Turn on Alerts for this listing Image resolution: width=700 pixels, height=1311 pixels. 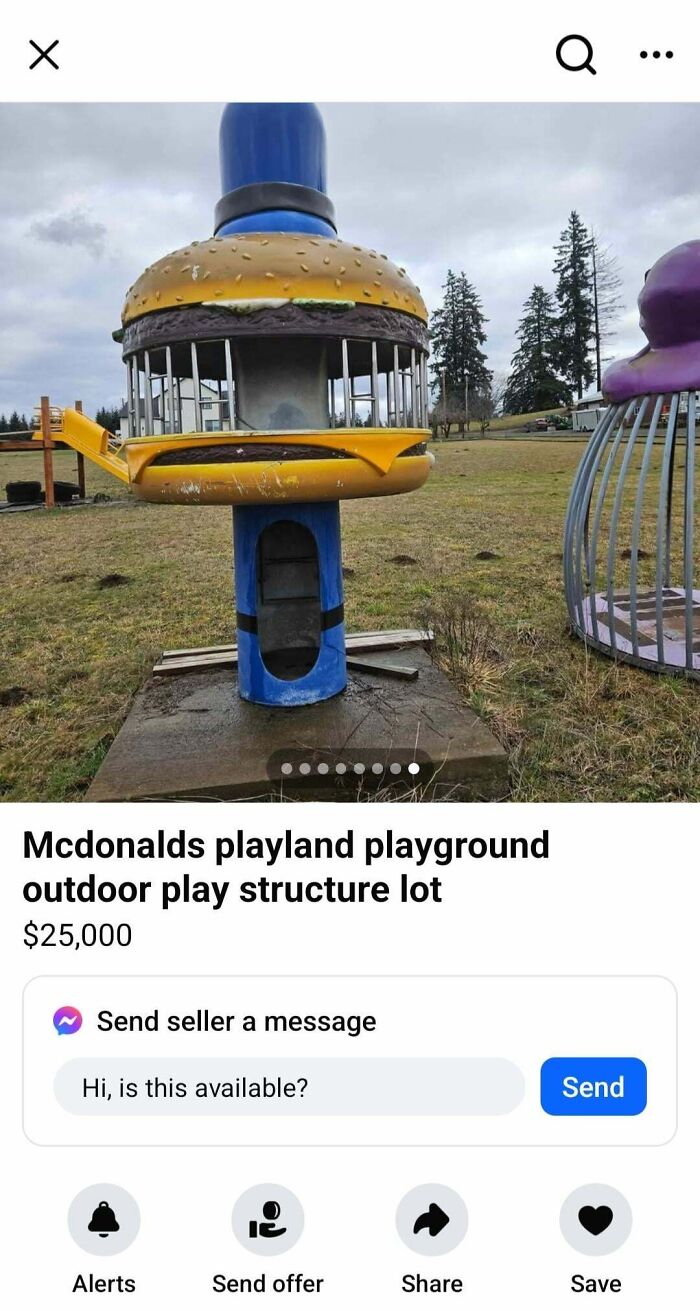coord(104,1220)
